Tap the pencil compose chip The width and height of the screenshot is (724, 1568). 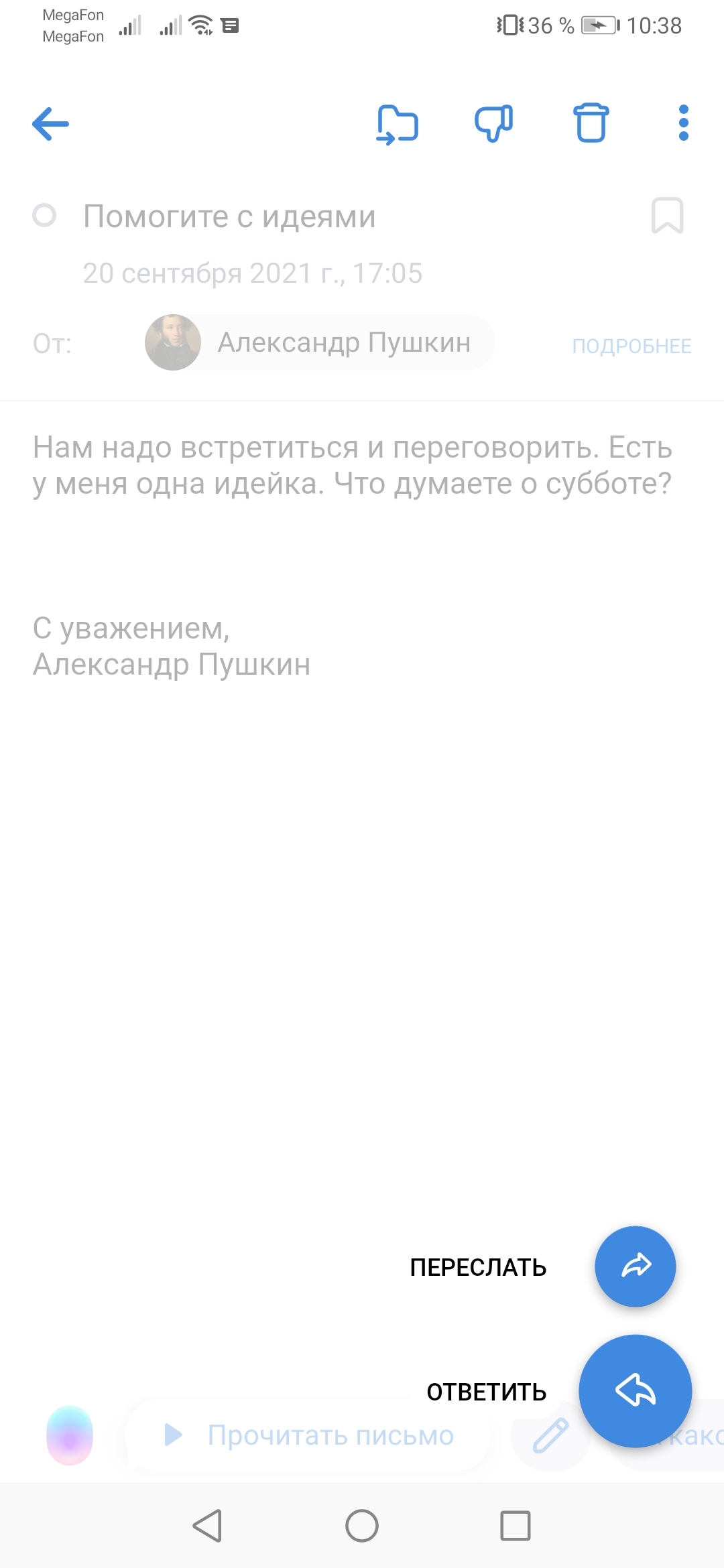point(551,1435)
